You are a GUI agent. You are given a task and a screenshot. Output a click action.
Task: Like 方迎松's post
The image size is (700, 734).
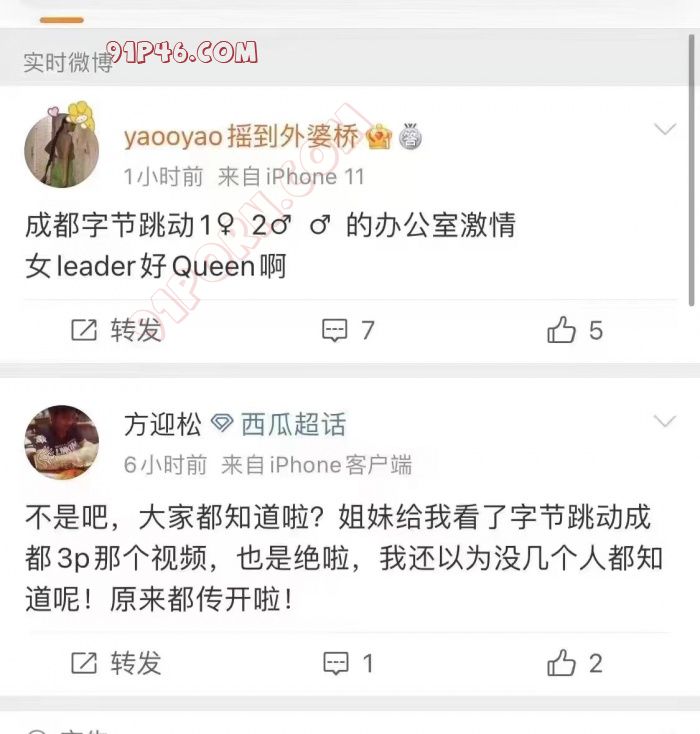575,662
